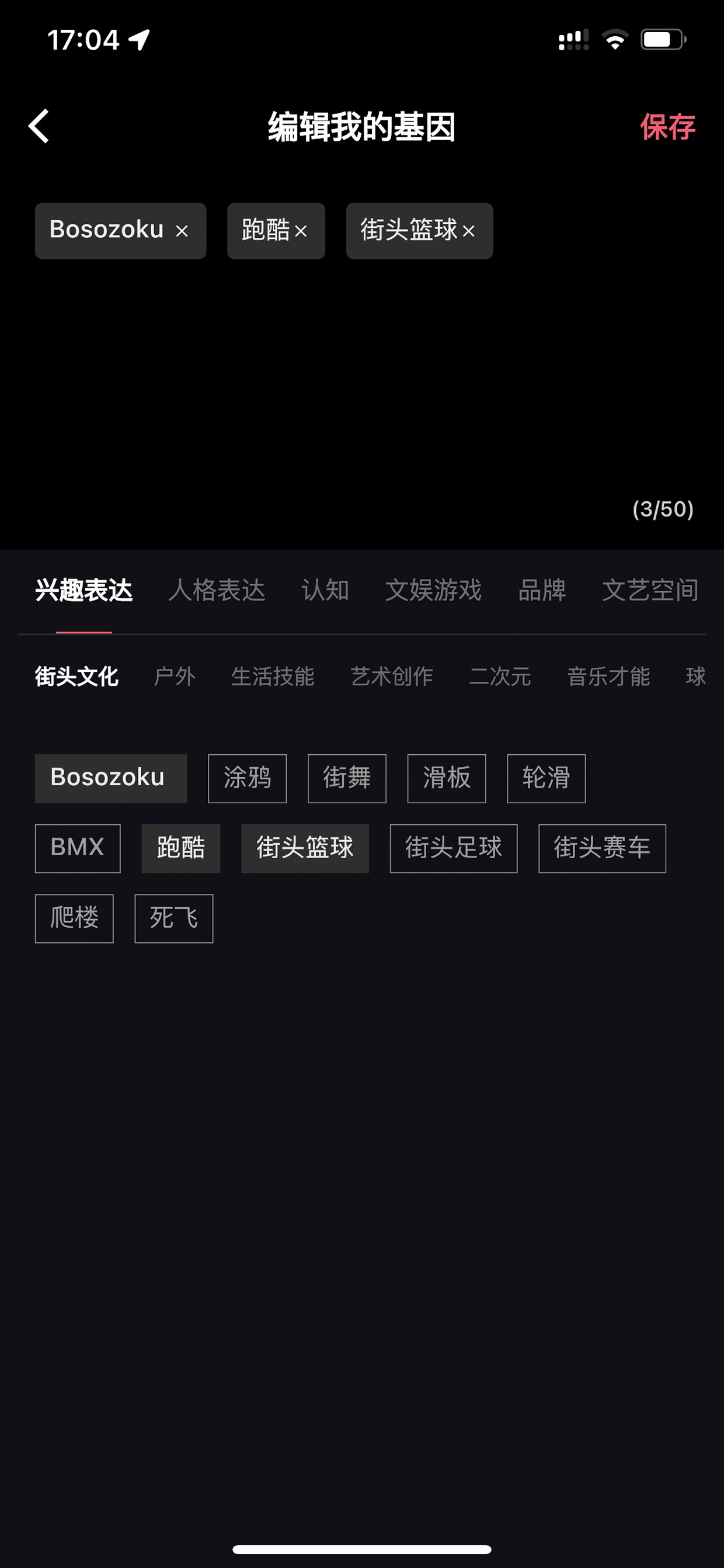Switch to the 品牌 tab
Viewport: 724px width, 1568px height.
tap(542, 591)
